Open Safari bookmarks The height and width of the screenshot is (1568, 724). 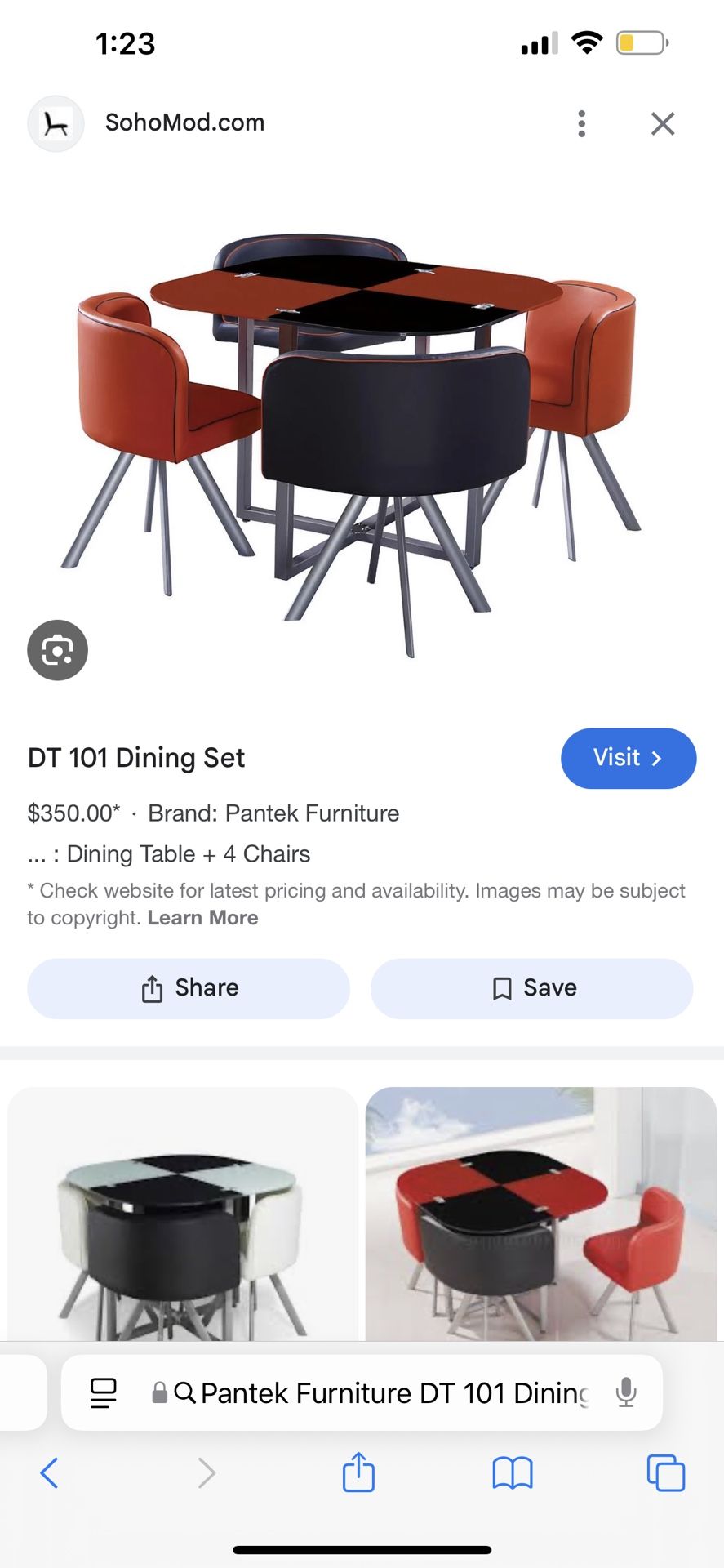pyautogui.click(x=513, y=1473)
